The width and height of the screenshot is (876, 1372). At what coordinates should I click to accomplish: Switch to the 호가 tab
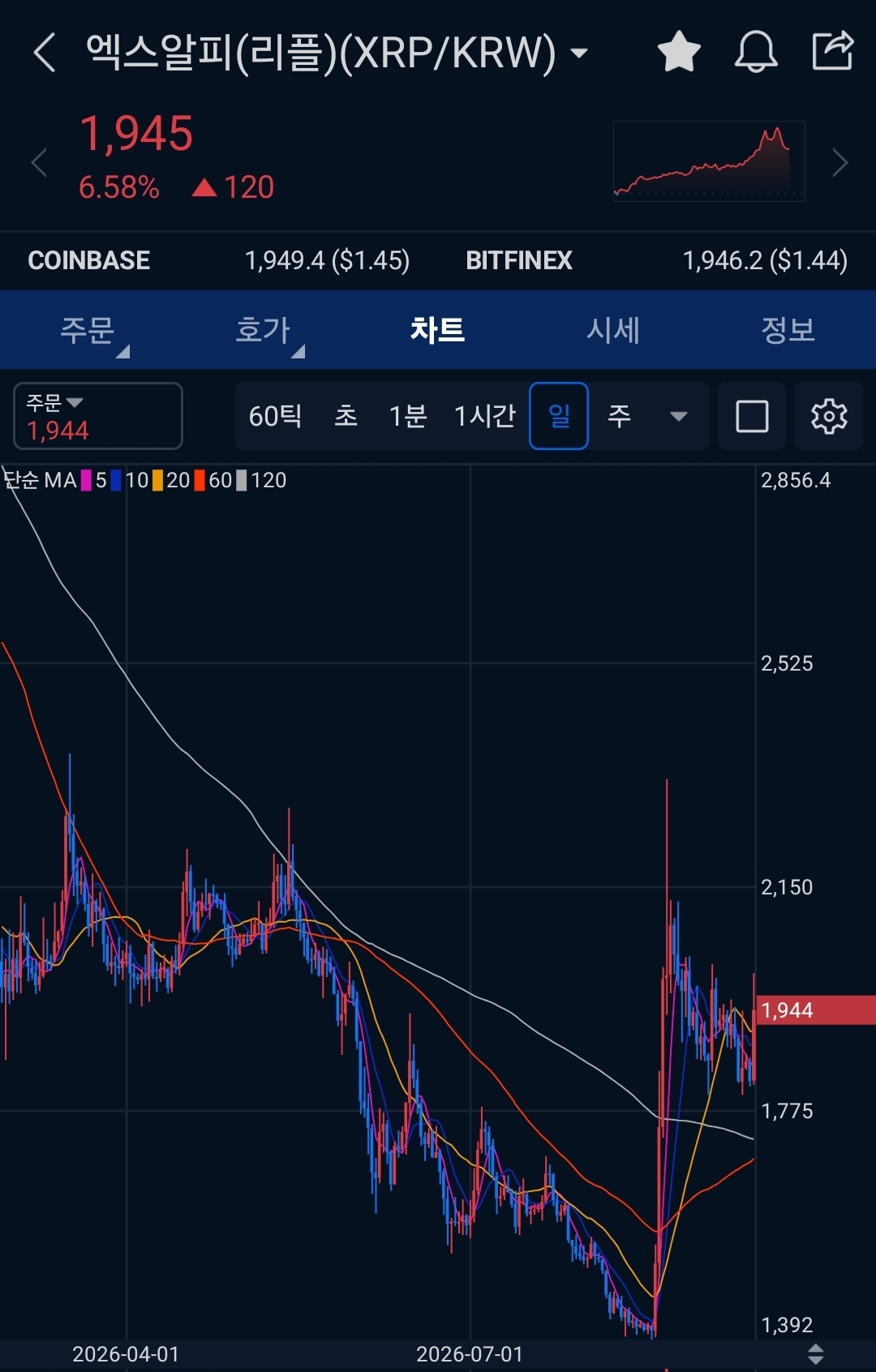tap(263, 330)
